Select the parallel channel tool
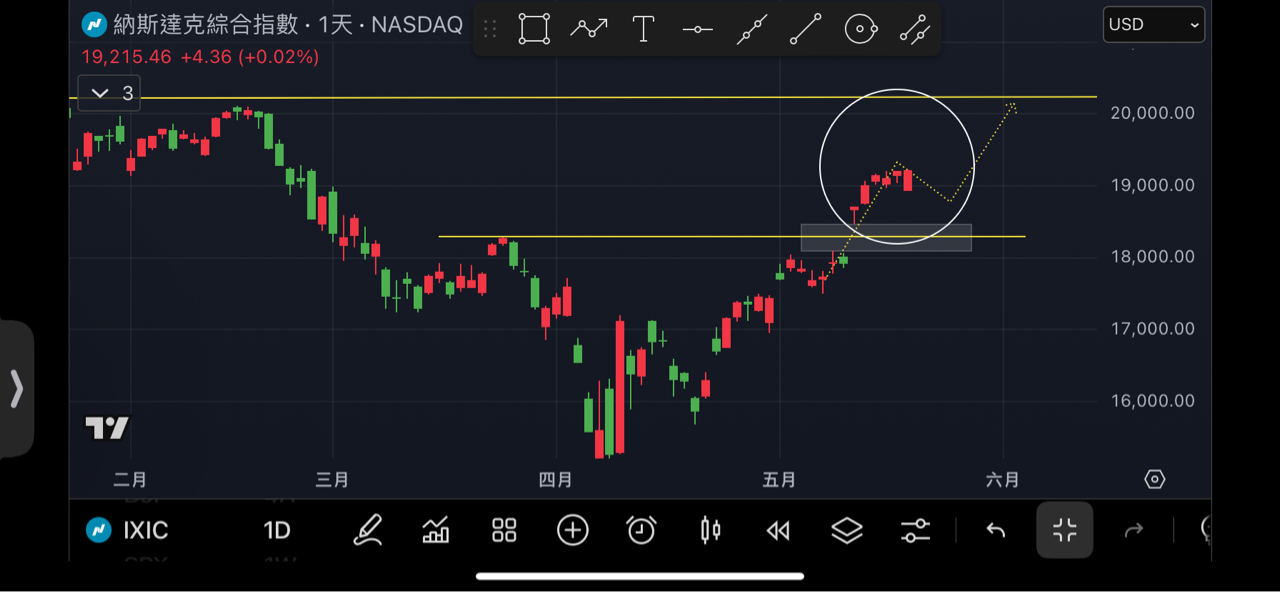The height and width of the screenshot is (592, 1280). point(915,29)
